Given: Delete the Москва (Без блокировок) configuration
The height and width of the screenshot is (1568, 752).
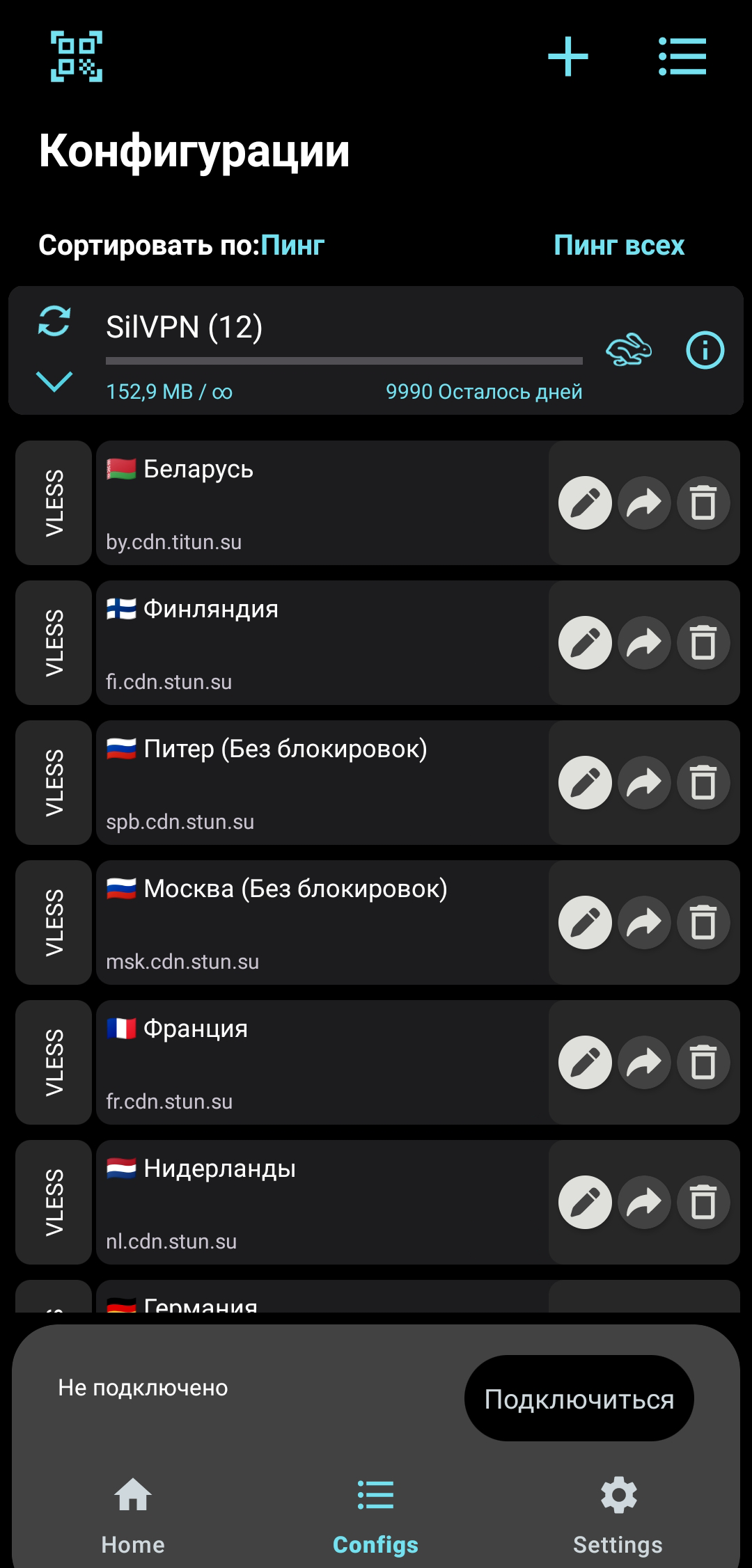Looking at the screenshot, I should 703,922.
